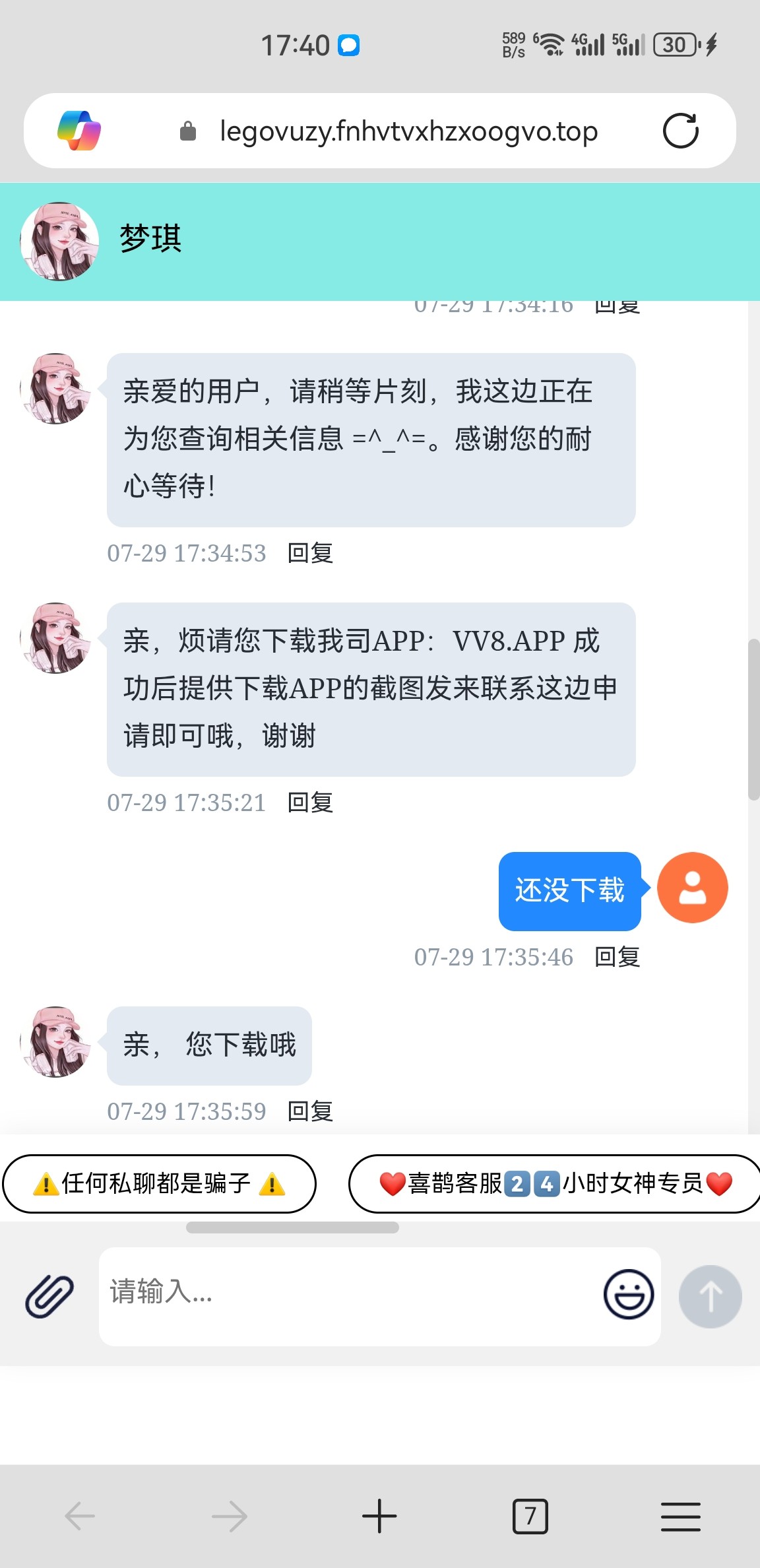The image size is (760, 1568).
Task: Reload the page in the browser
Action: click(x=680, y=131)
